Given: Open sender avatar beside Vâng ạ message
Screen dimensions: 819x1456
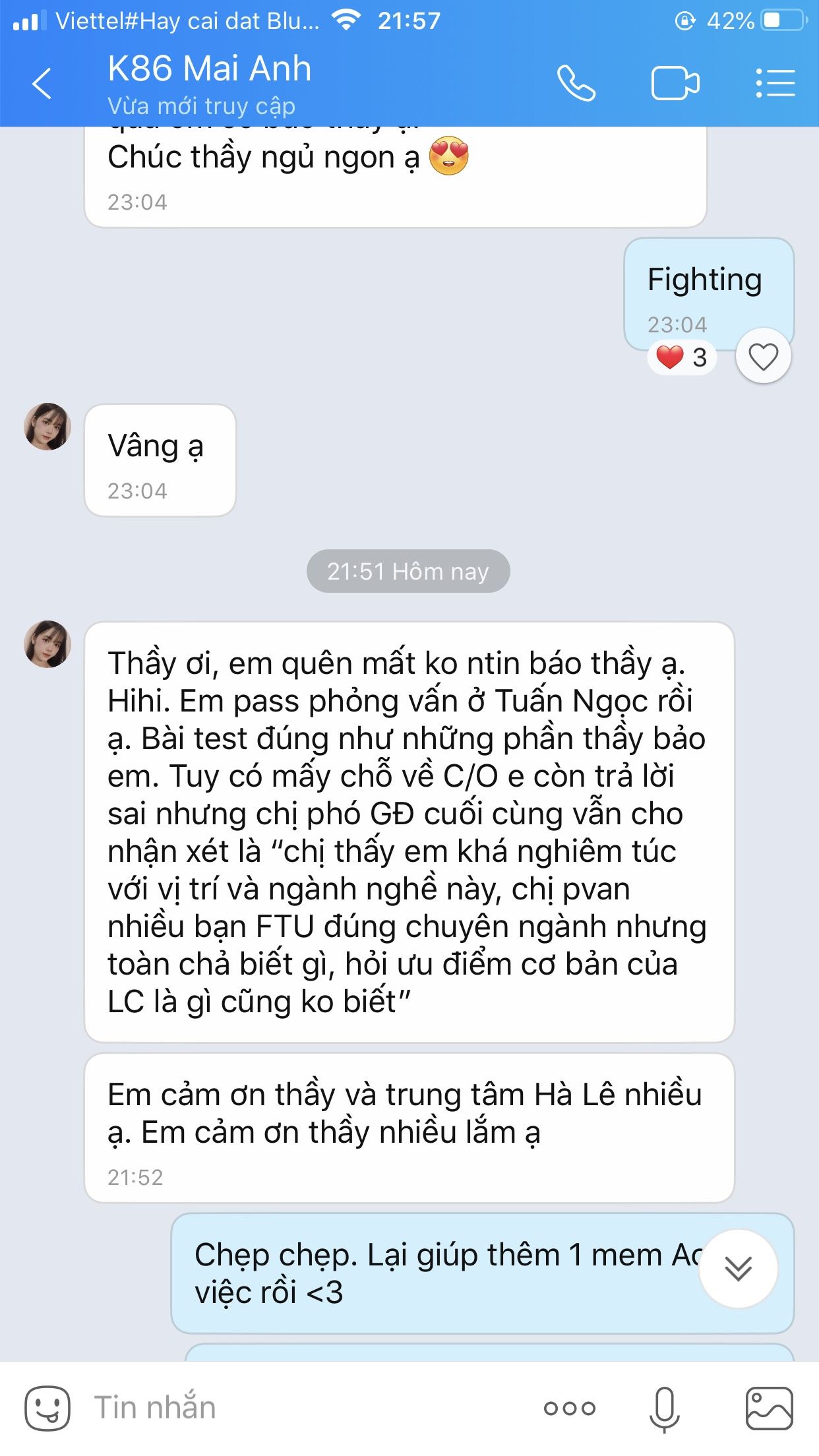Looking at the screenshot, I should (47, 427).
